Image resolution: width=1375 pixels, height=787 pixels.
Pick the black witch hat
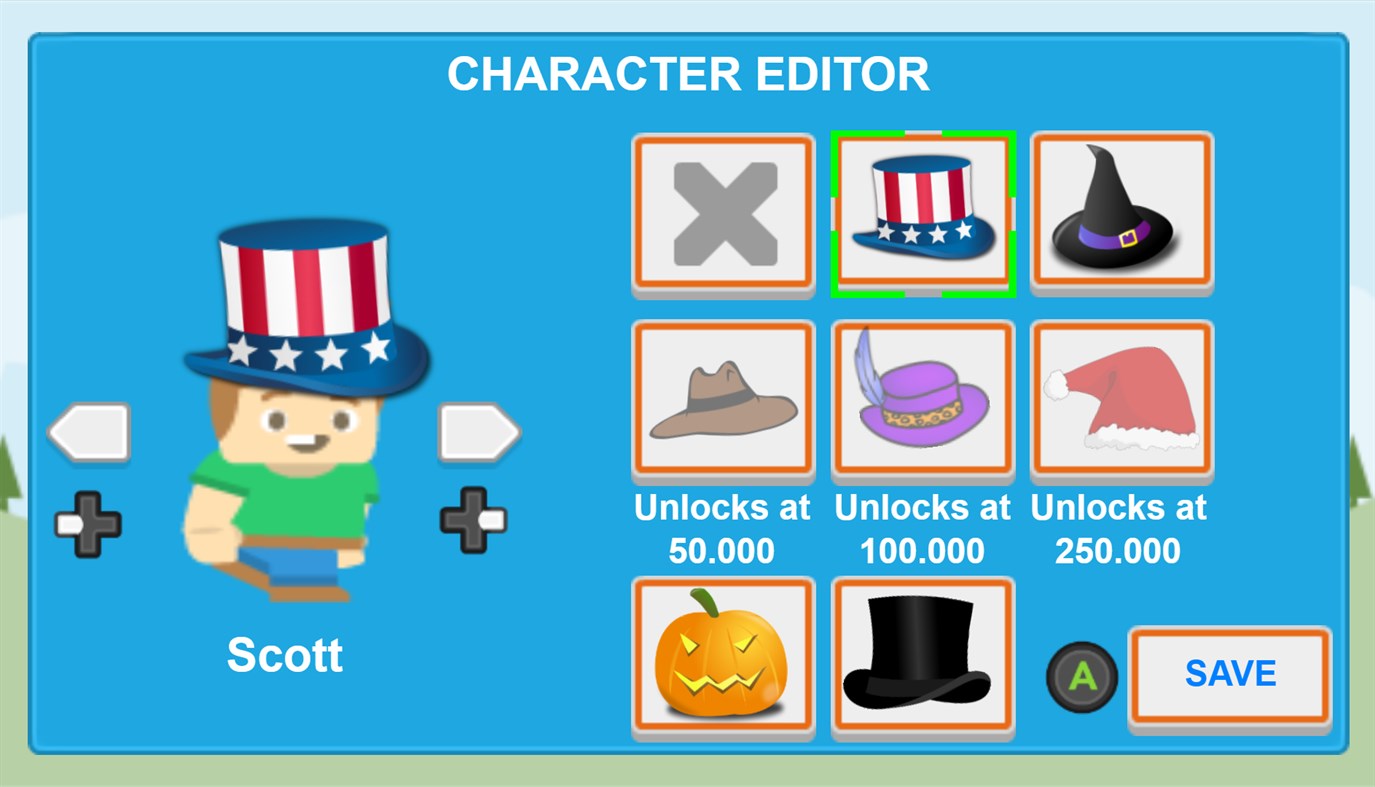tap(1121, 213)
